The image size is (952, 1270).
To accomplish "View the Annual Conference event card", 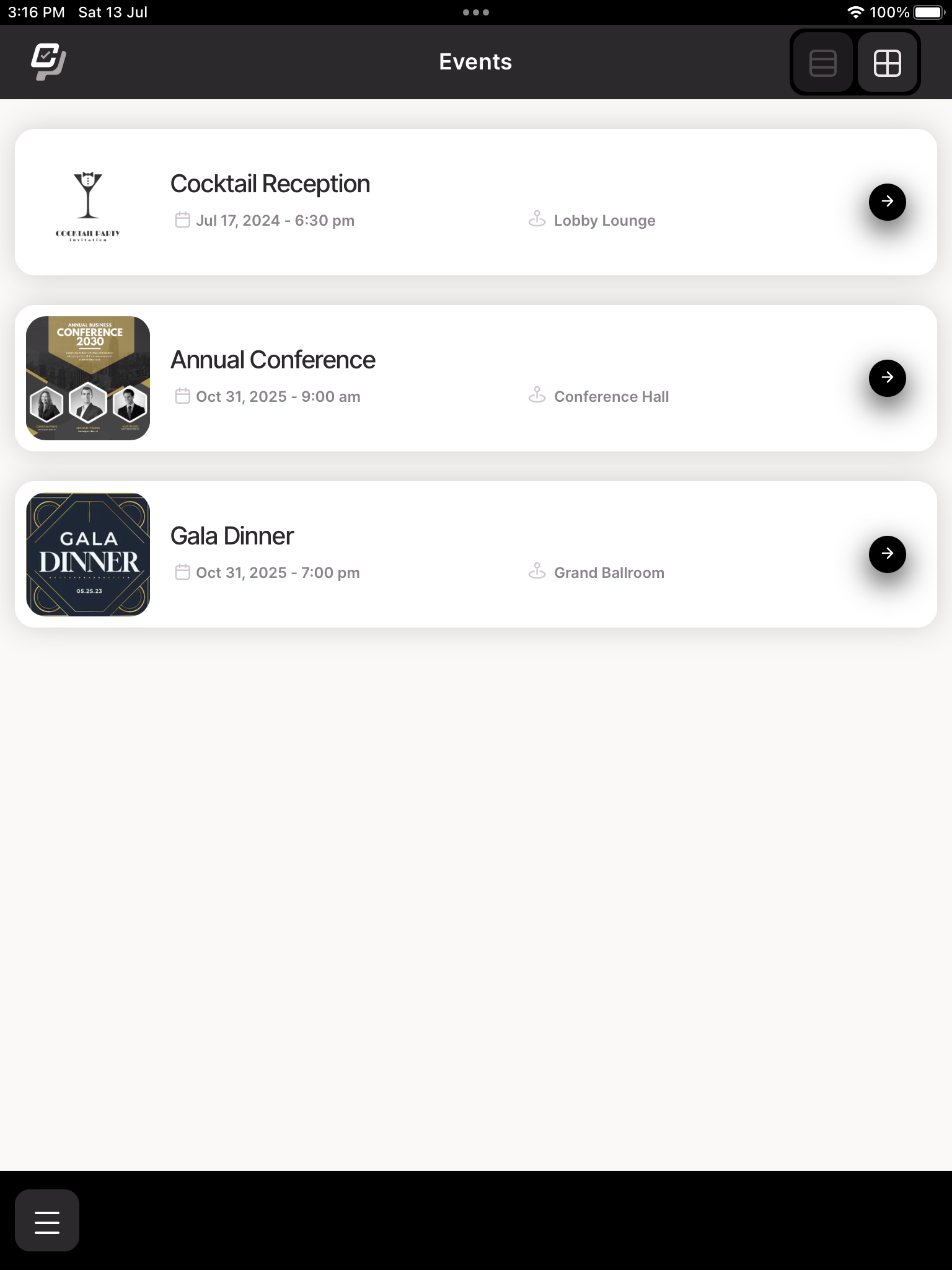I will [434, 378].
